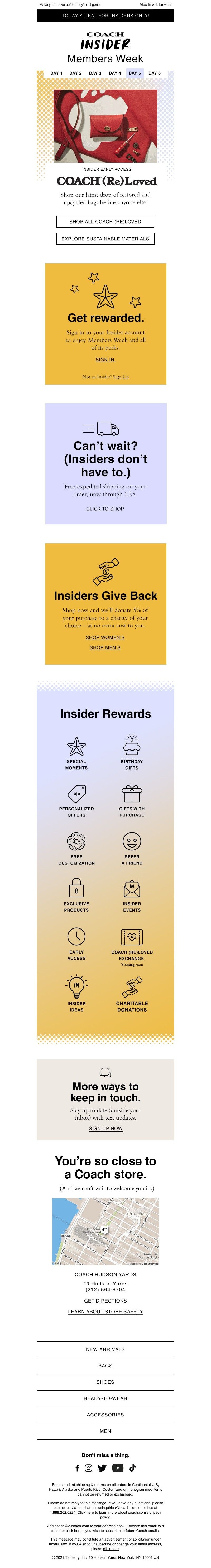Tap Shop All Coach (Re)Loved button
This screenshot has width=211, height=1568.
tap(105, 221)
